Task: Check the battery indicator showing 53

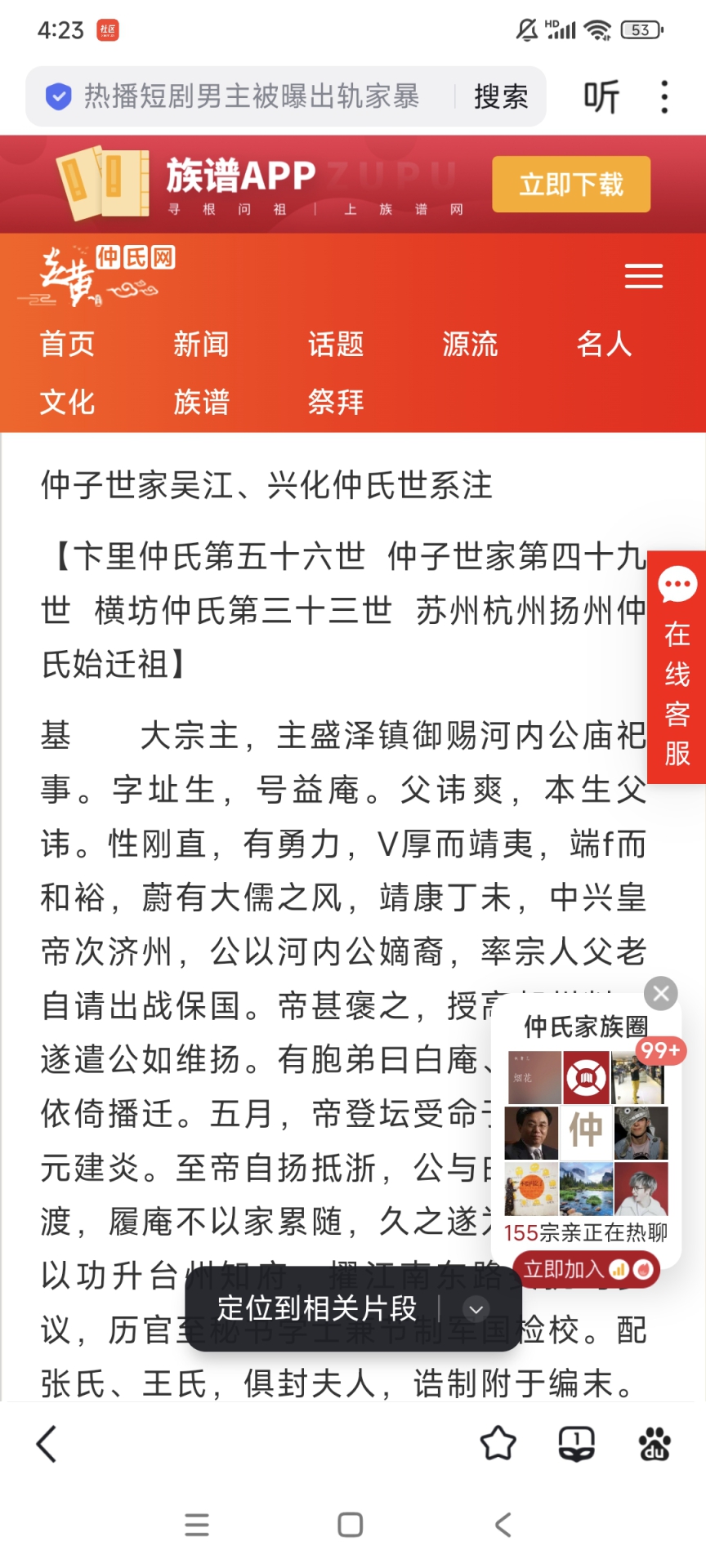Action: 641,29
